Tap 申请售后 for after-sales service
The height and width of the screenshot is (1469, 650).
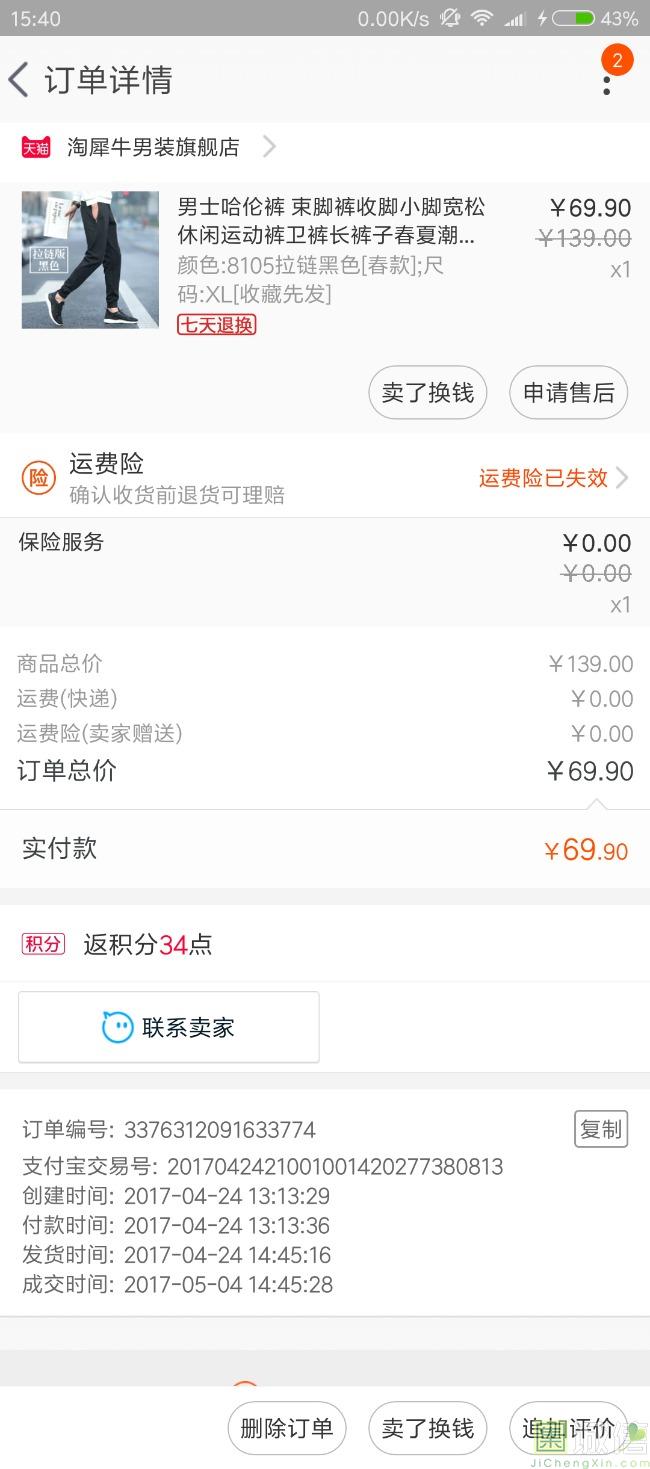point(568,393)
